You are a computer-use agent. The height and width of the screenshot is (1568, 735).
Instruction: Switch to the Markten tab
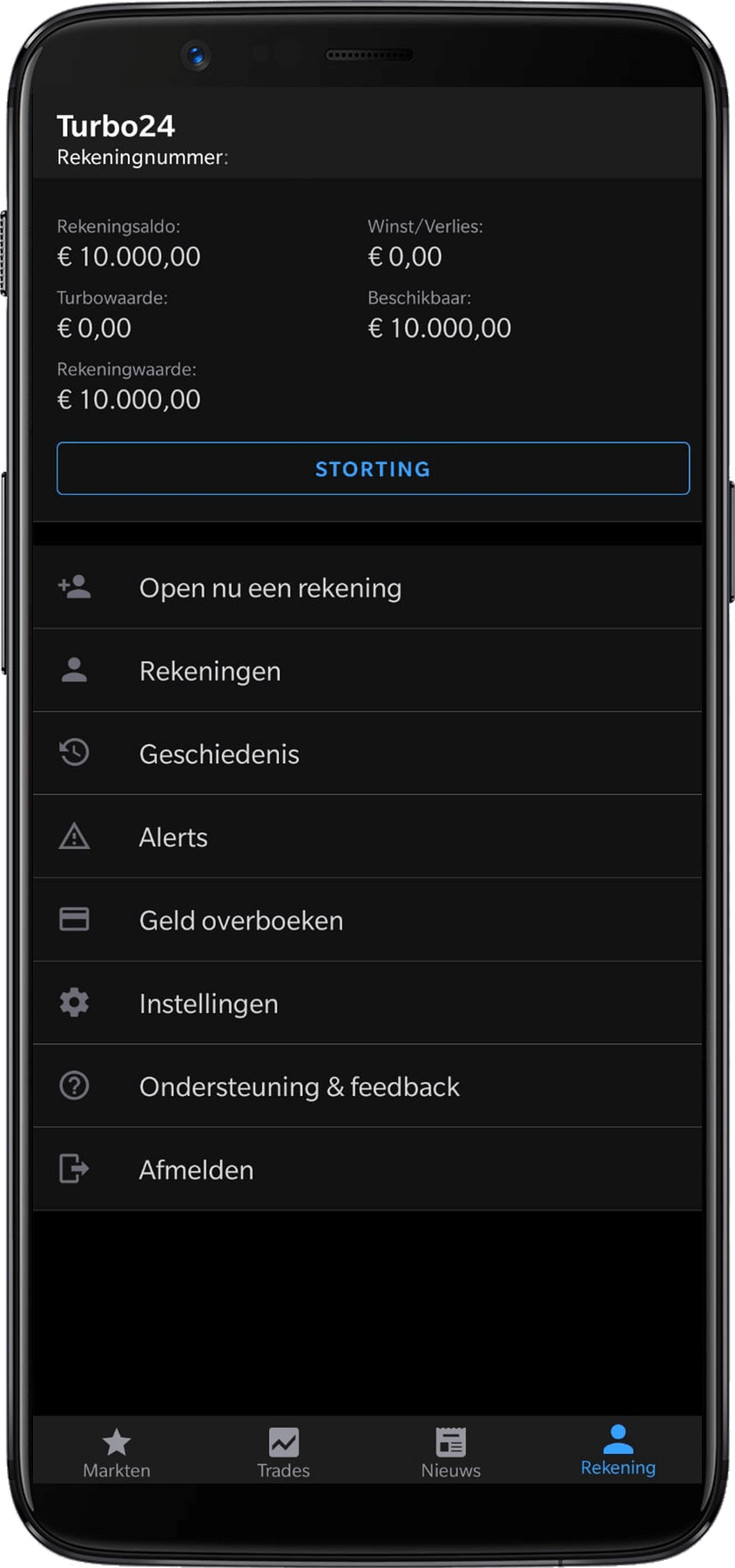pyautogui.click(x=117, y=1449)
